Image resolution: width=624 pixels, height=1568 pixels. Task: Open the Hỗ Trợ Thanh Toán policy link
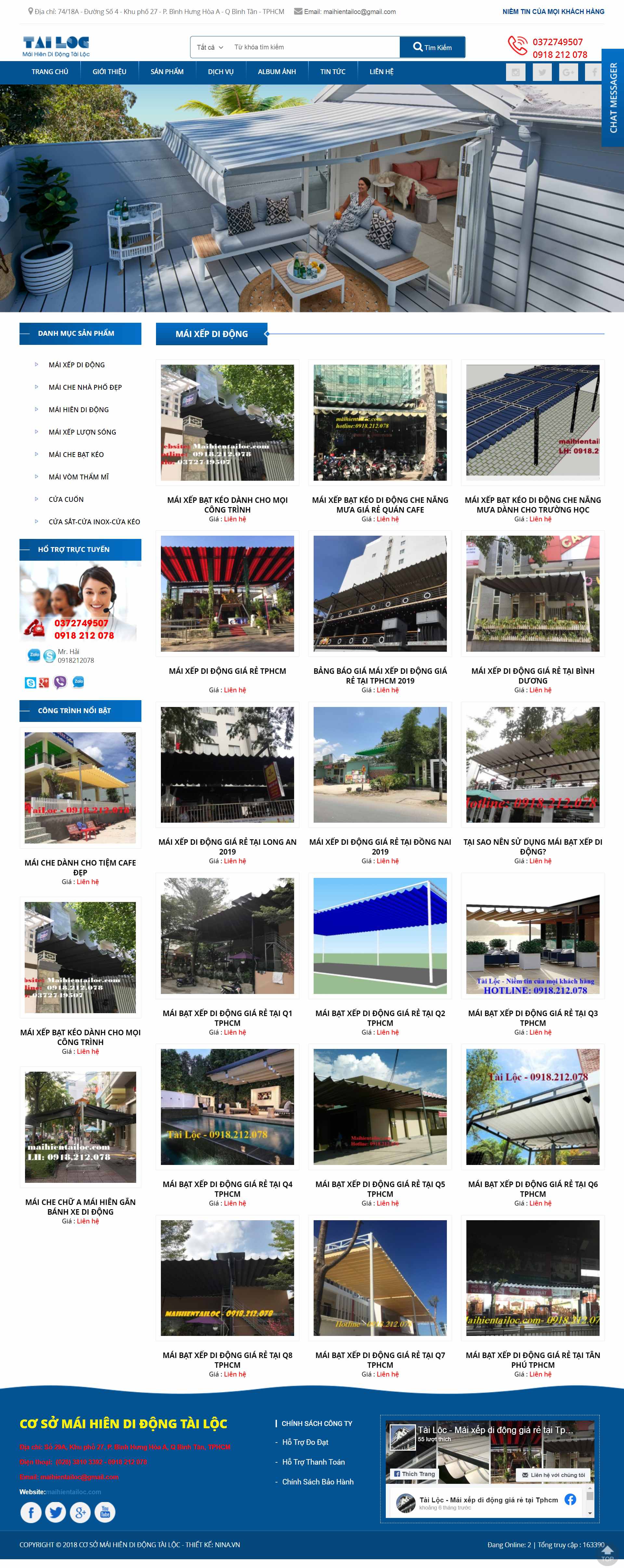pos(314,1462)
